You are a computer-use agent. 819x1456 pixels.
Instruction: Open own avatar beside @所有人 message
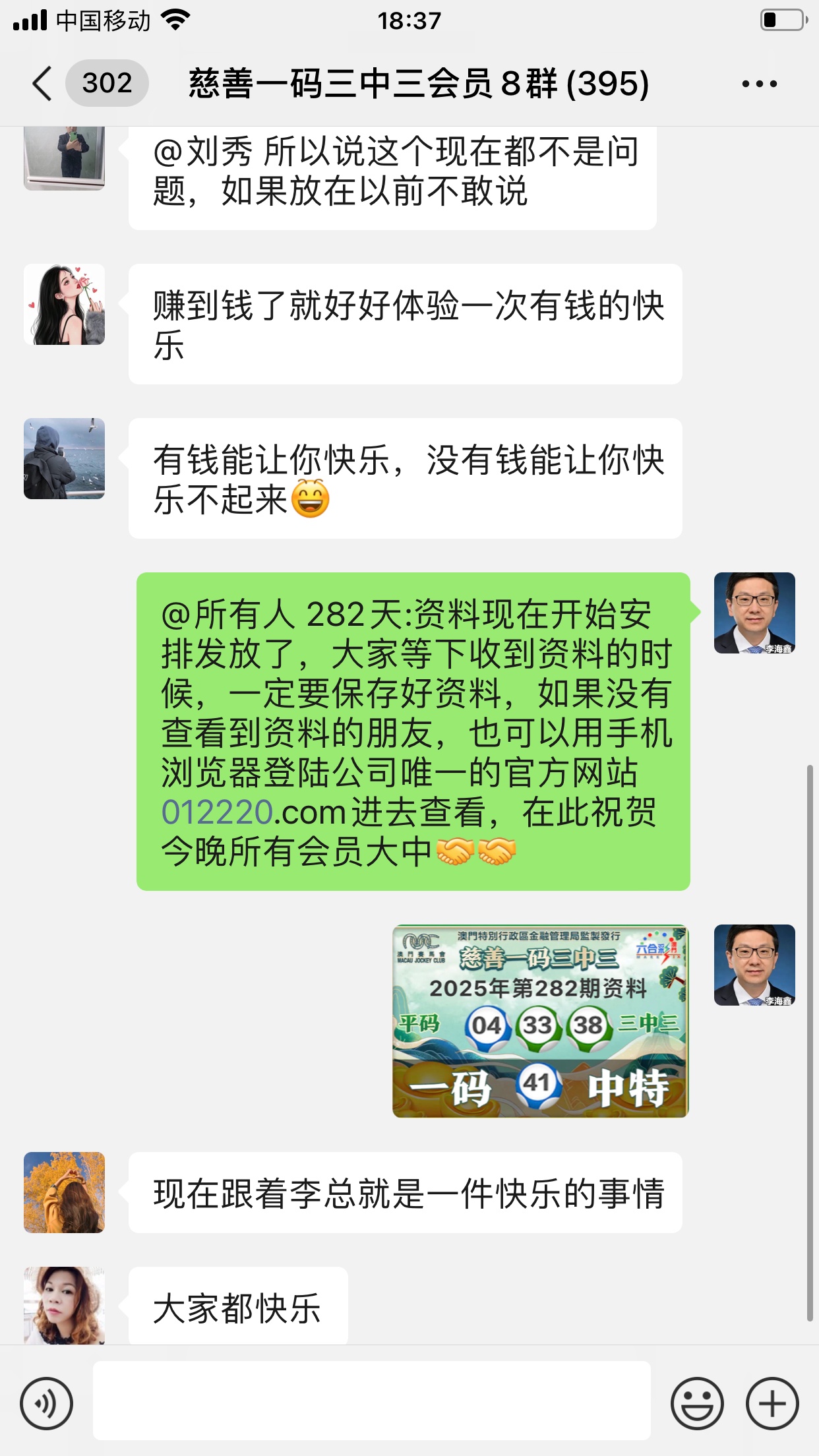(754, 613)
